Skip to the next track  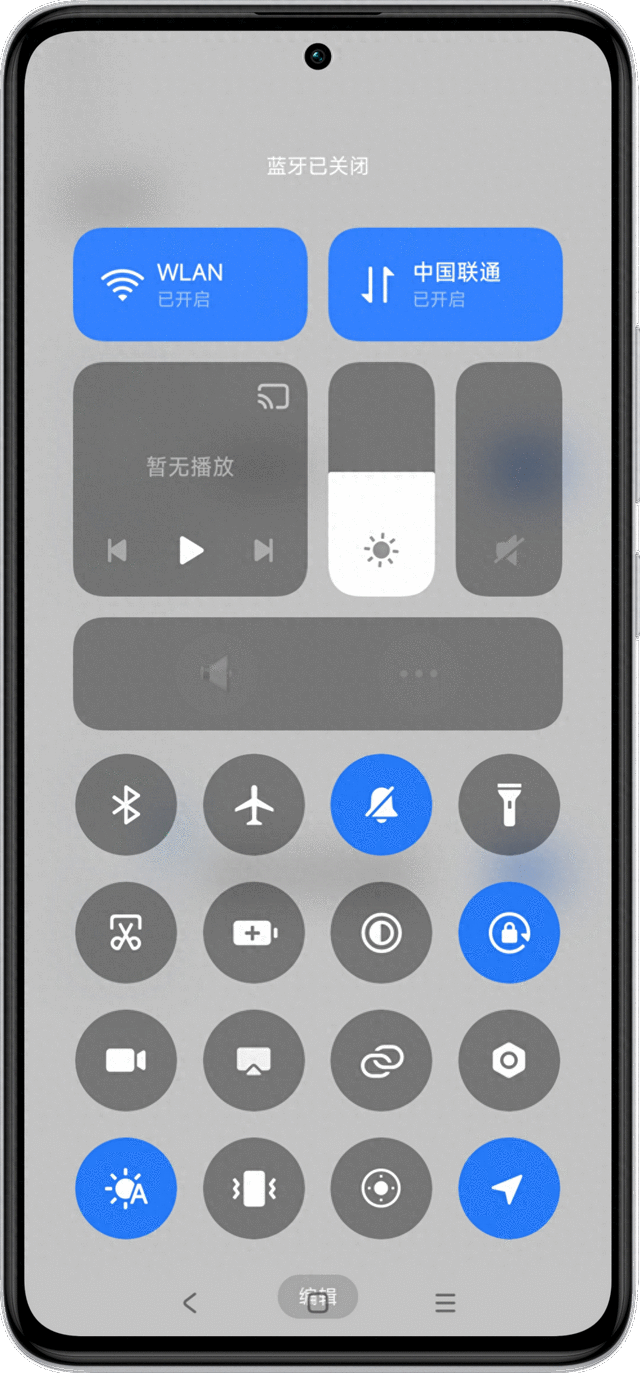[264, 550]
